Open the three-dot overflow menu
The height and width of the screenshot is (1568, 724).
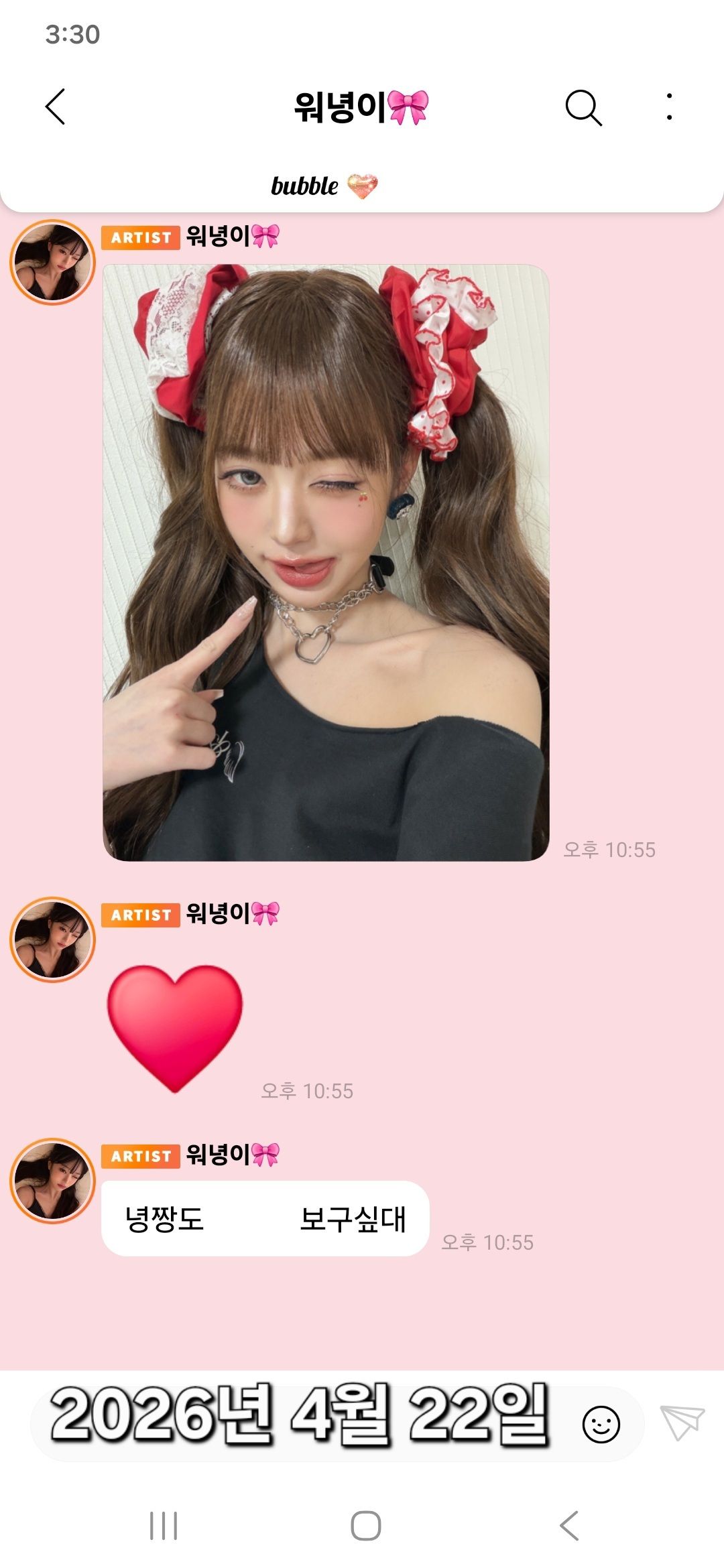669,107
